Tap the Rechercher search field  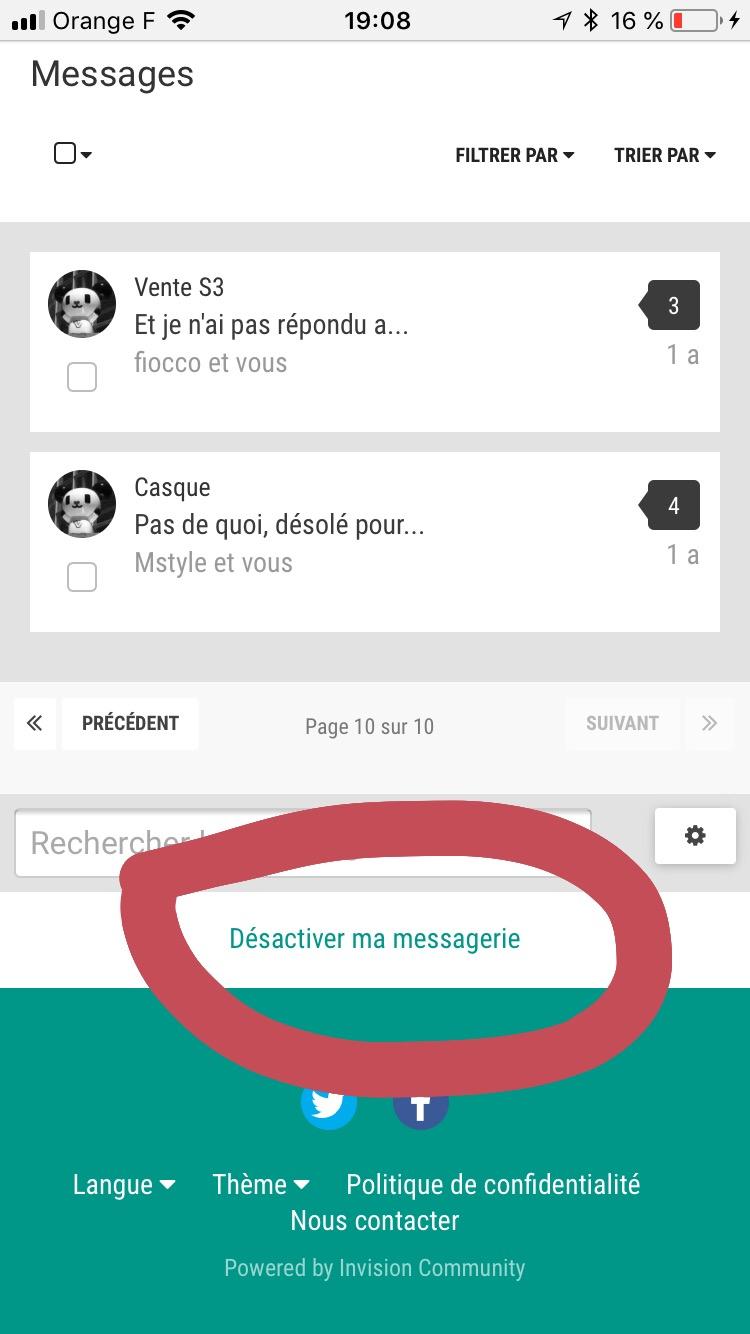[x=303, y=843]
